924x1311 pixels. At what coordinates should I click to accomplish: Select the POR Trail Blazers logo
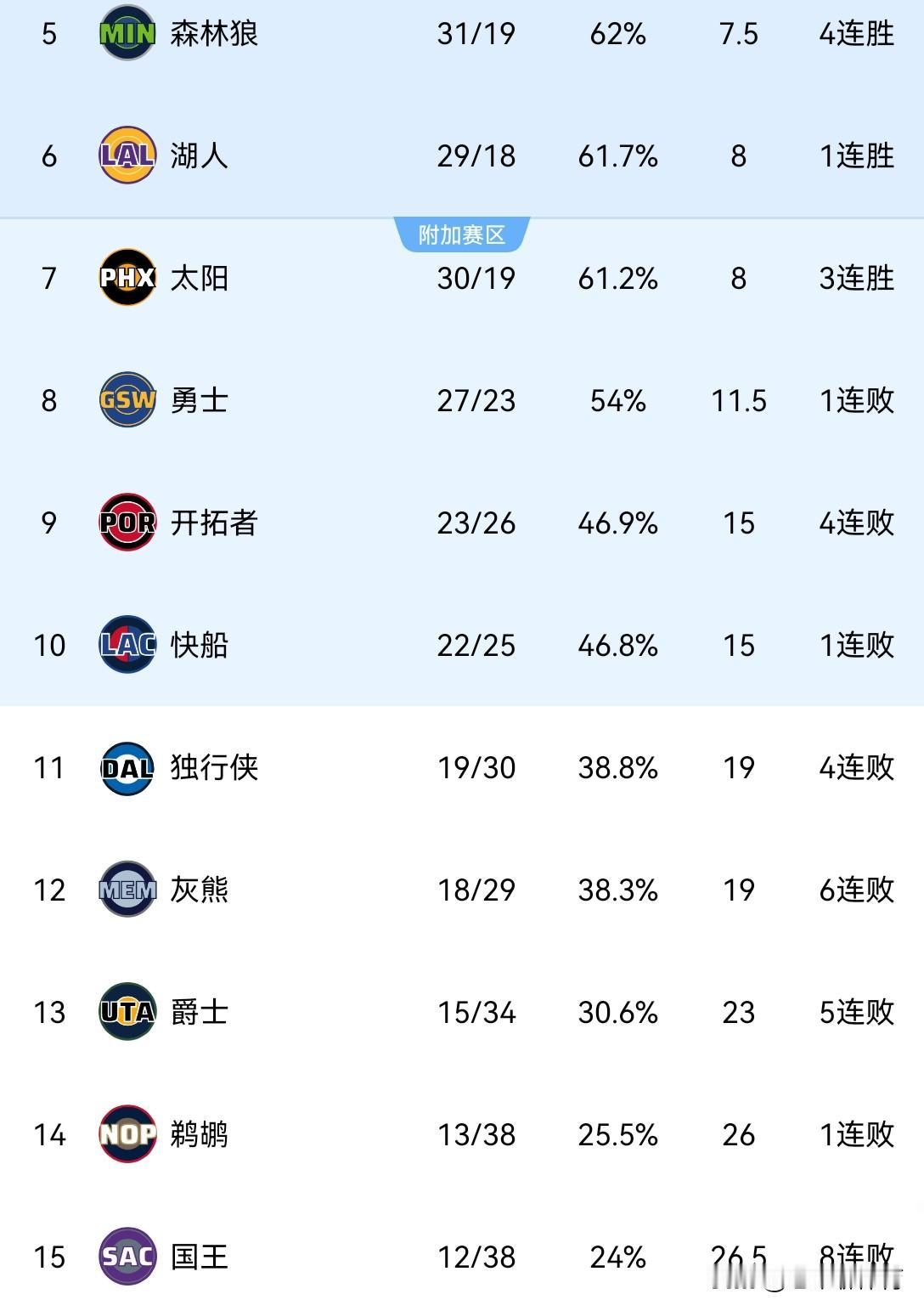pyautogui.click(x=127, y=523)
